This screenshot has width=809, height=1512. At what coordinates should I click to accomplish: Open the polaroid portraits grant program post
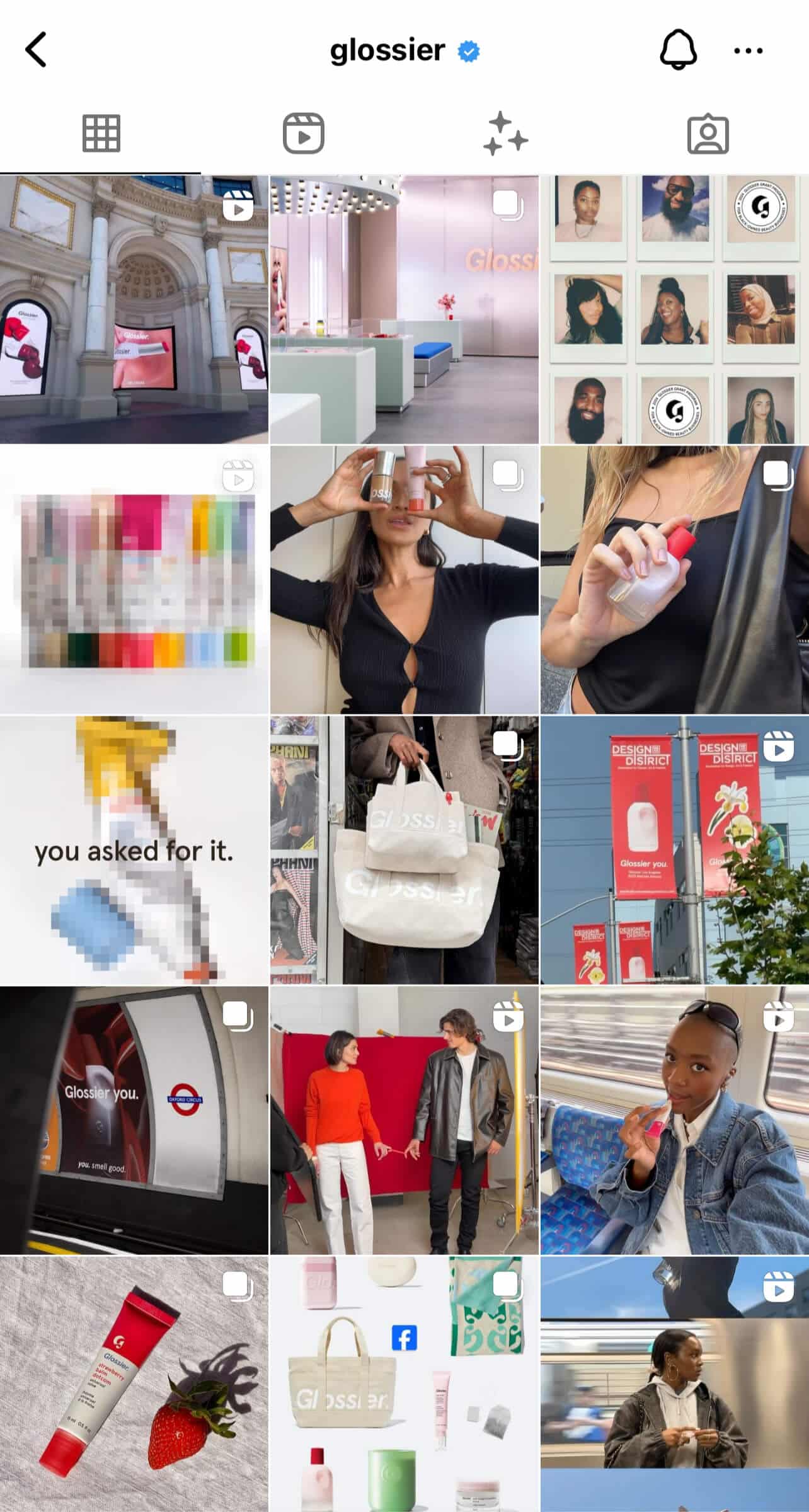pyautogui.click(x=675, y=309)
